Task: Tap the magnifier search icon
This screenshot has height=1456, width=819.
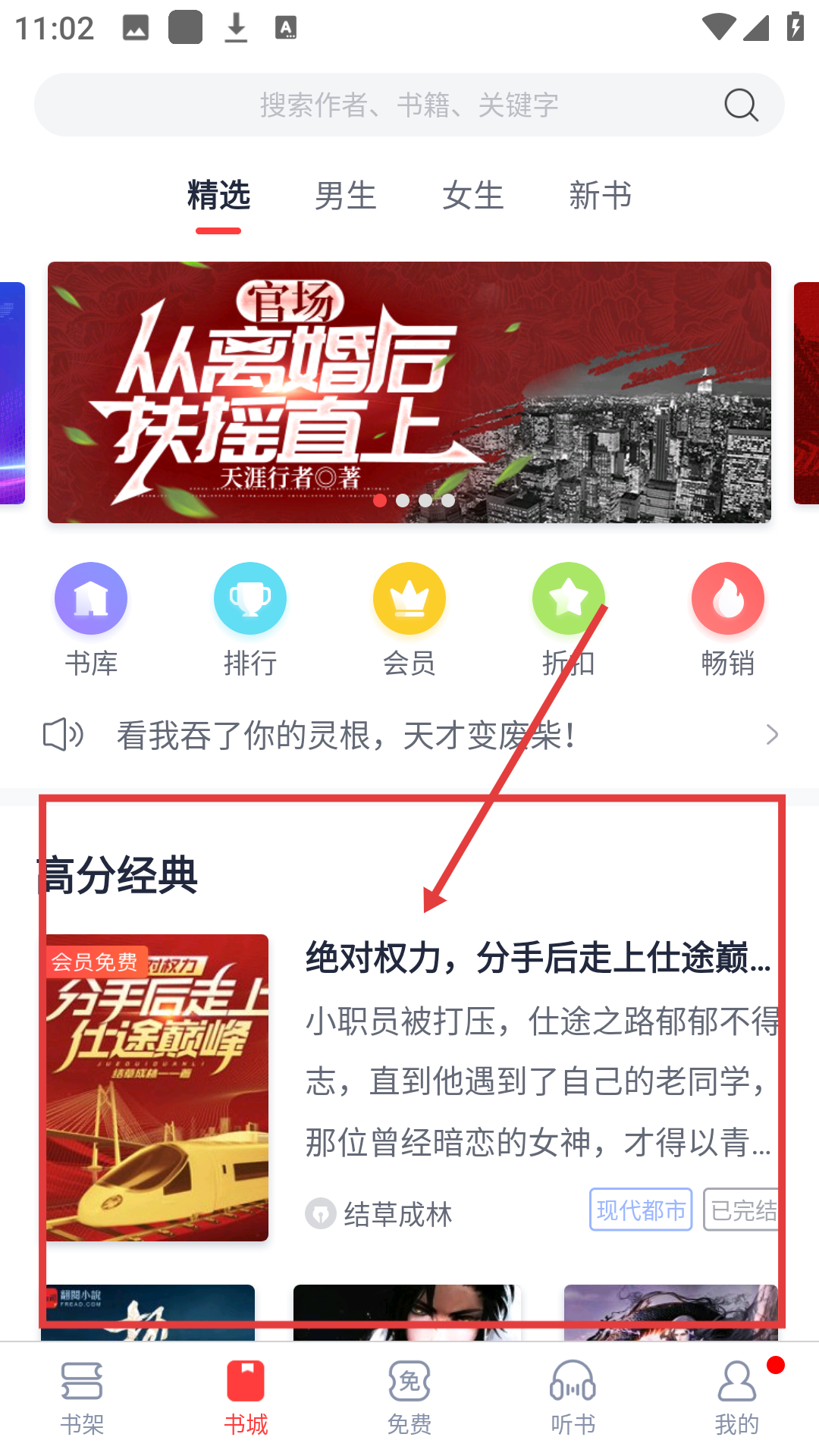Action: point(741,105)
